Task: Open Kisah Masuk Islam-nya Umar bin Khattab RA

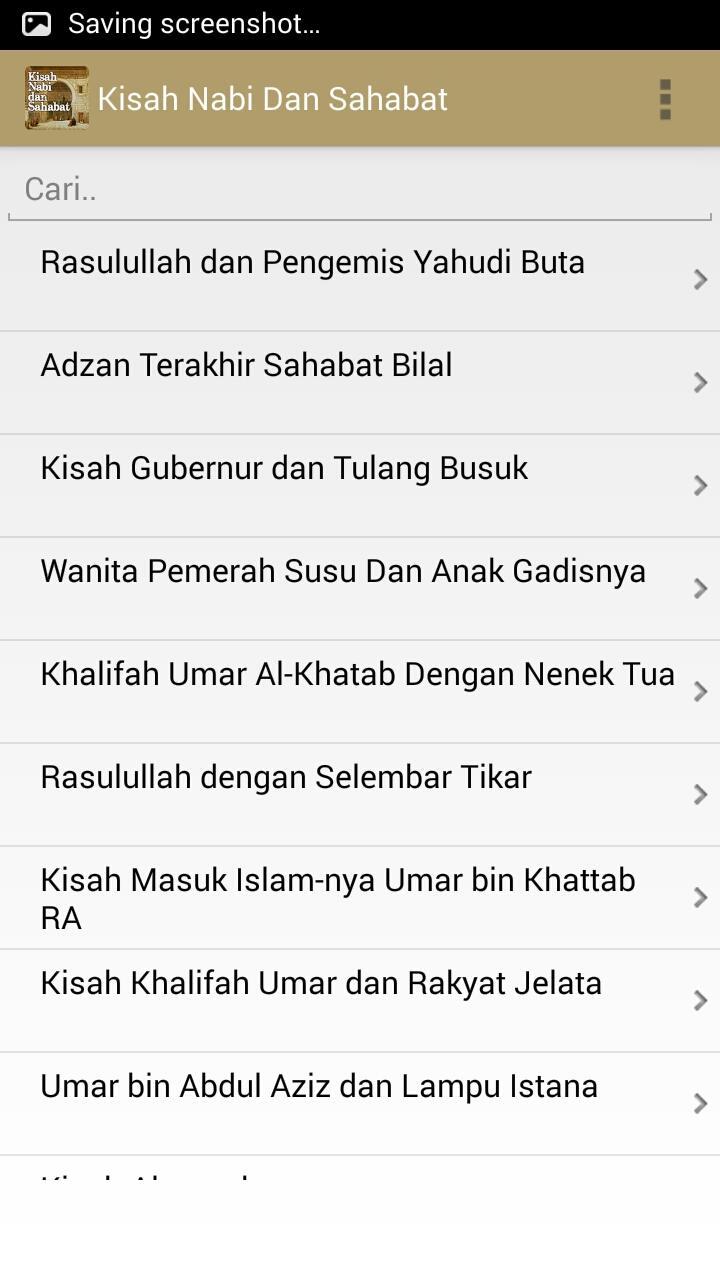Action: 360,897
